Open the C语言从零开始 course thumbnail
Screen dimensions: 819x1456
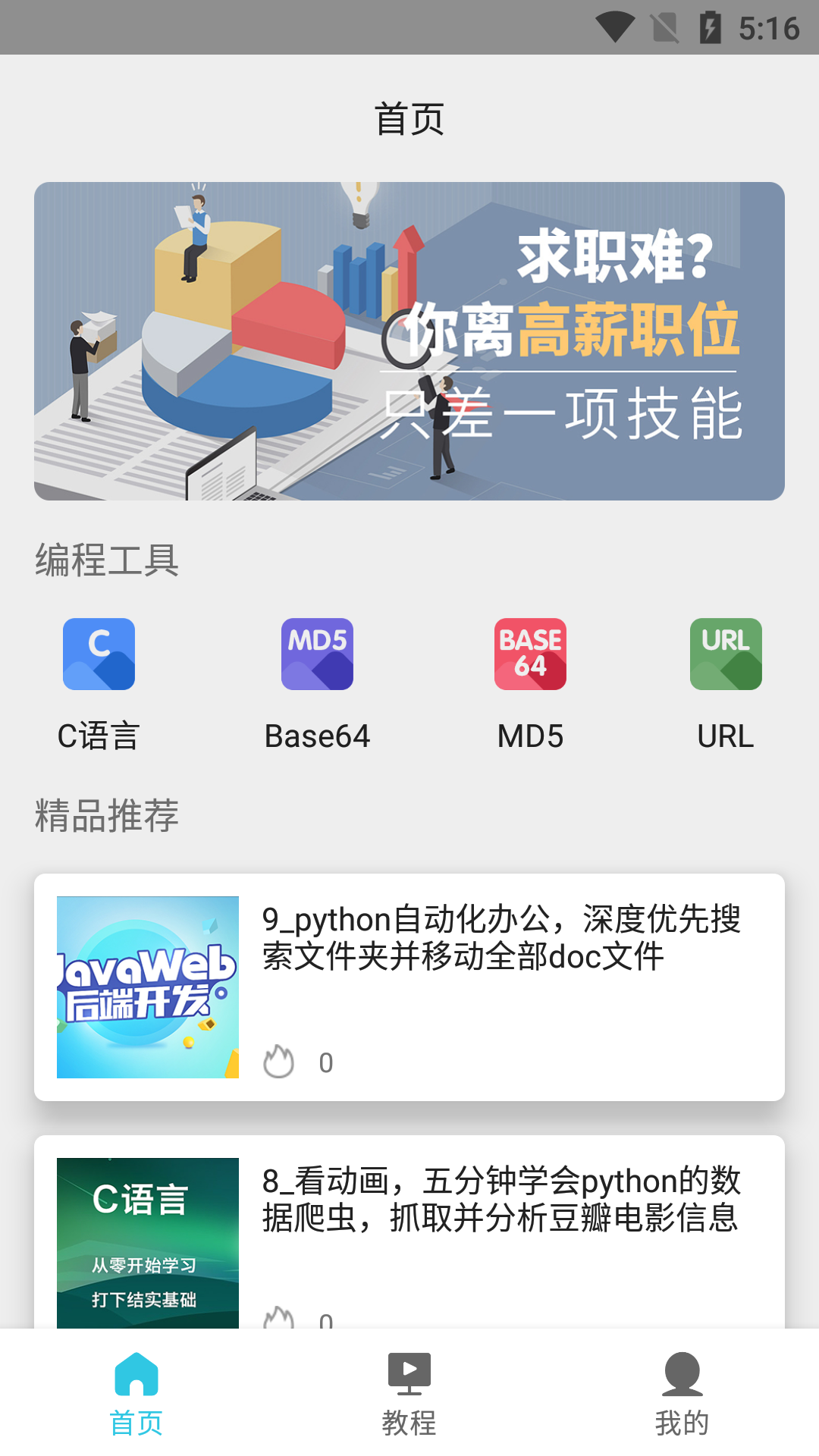pos(148,1244)
